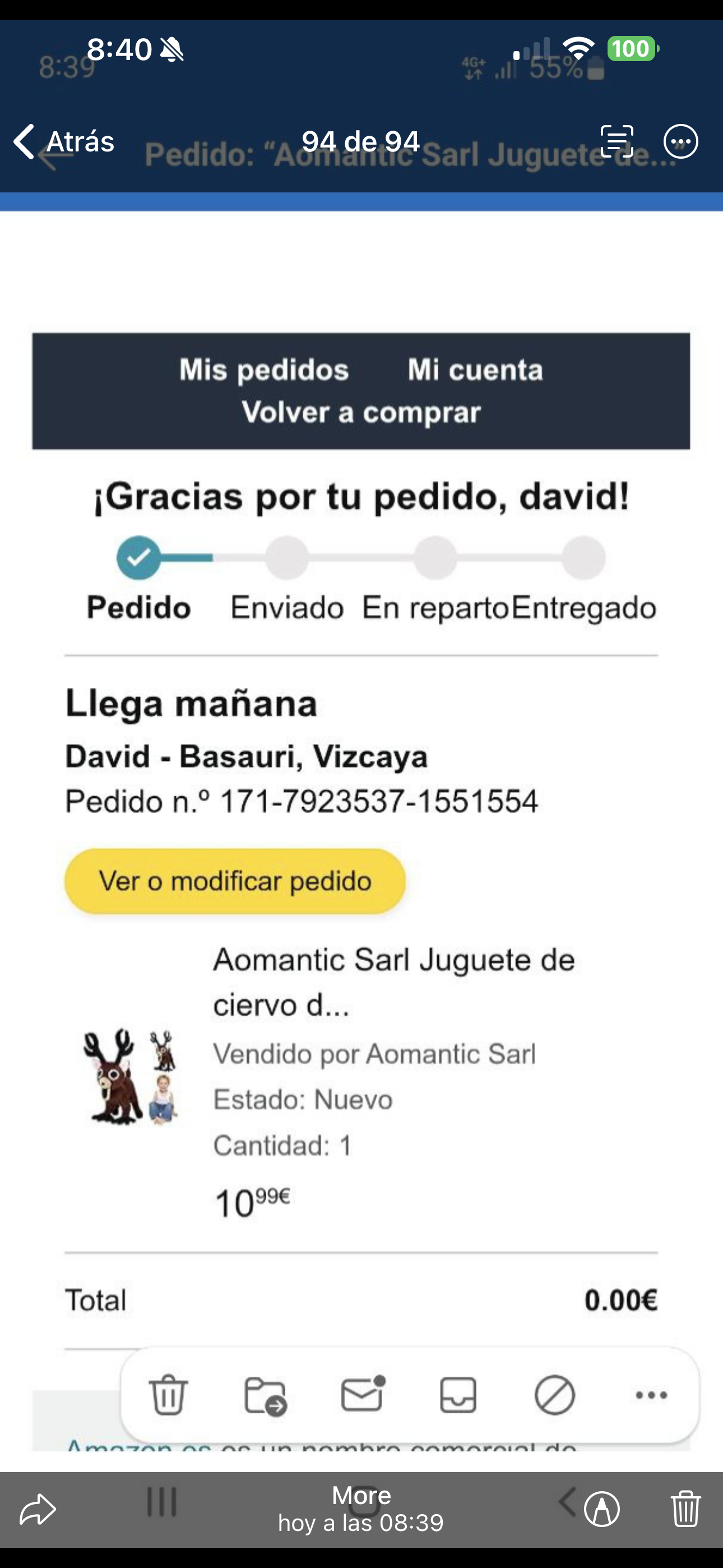
Task: Open the text scan icon
Action: click(x=617, y=142)
